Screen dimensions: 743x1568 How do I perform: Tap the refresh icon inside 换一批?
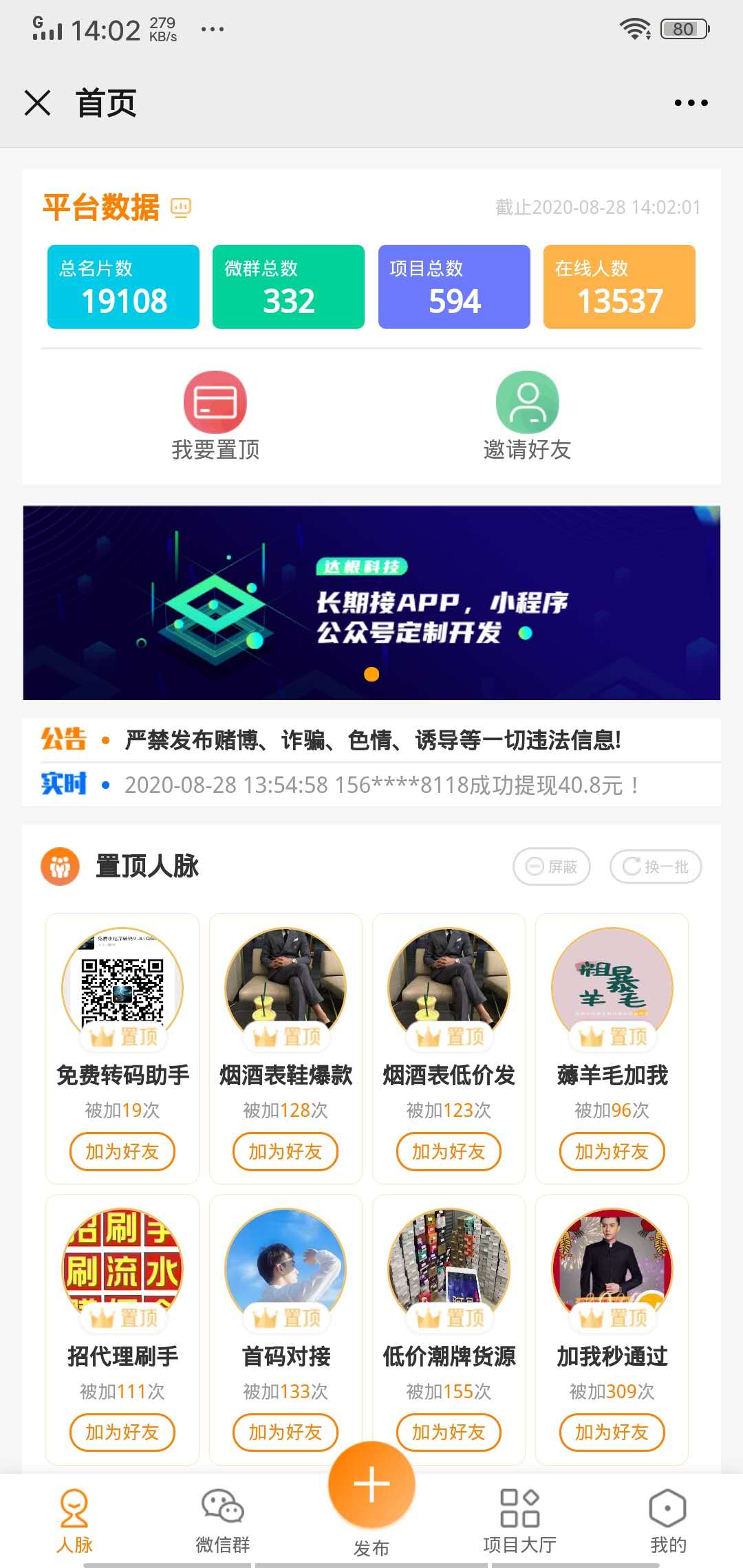click(630, 867)
